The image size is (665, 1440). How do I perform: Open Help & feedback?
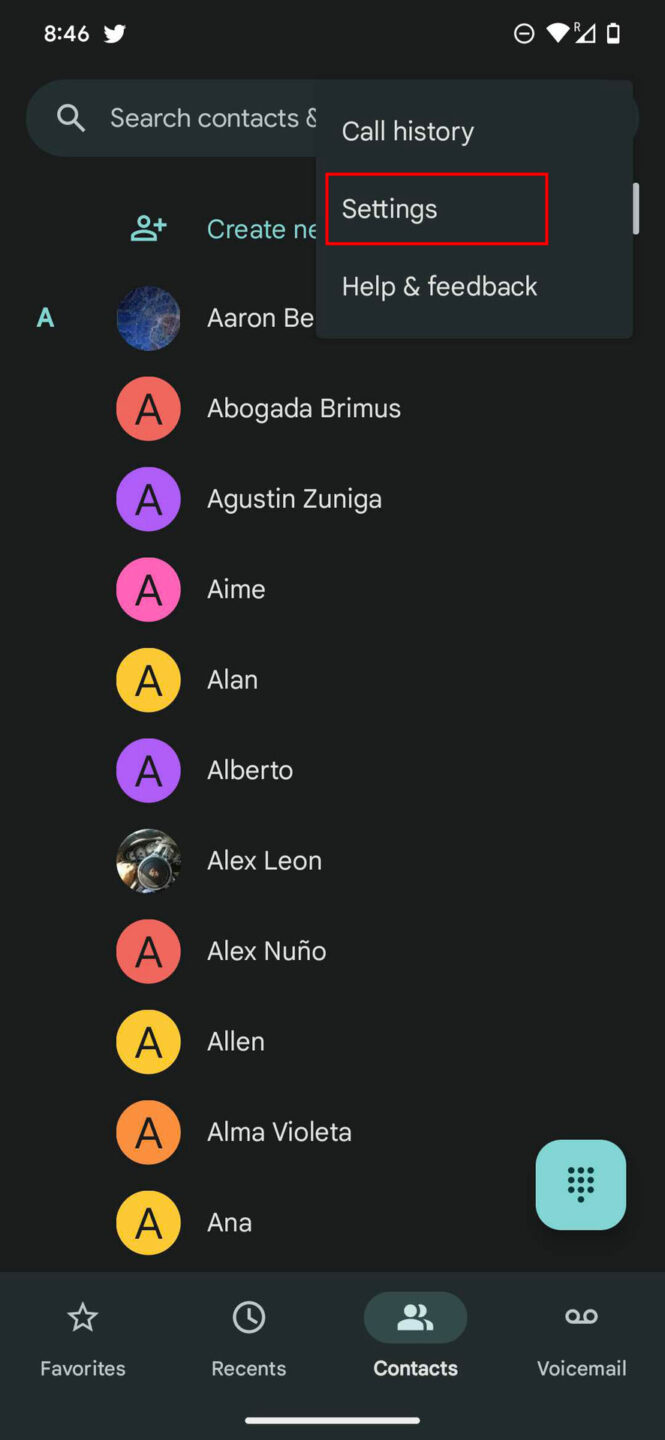click(440, 287)
